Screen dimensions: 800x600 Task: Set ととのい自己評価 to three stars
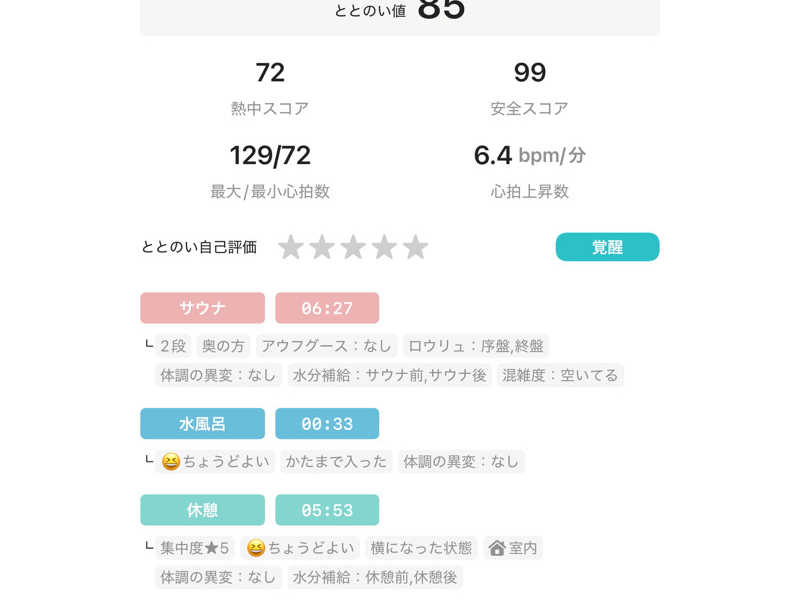(353, 247)
